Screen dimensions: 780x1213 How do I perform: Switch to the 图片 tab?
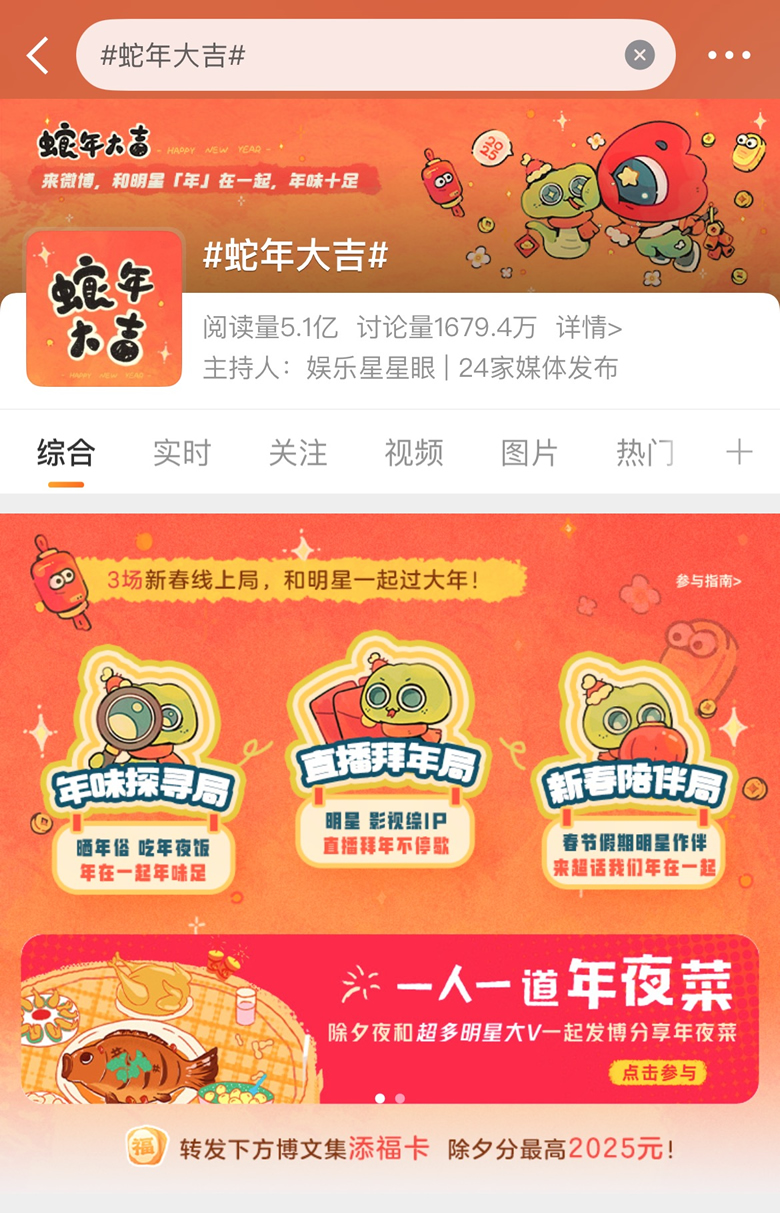click(529, 453)
